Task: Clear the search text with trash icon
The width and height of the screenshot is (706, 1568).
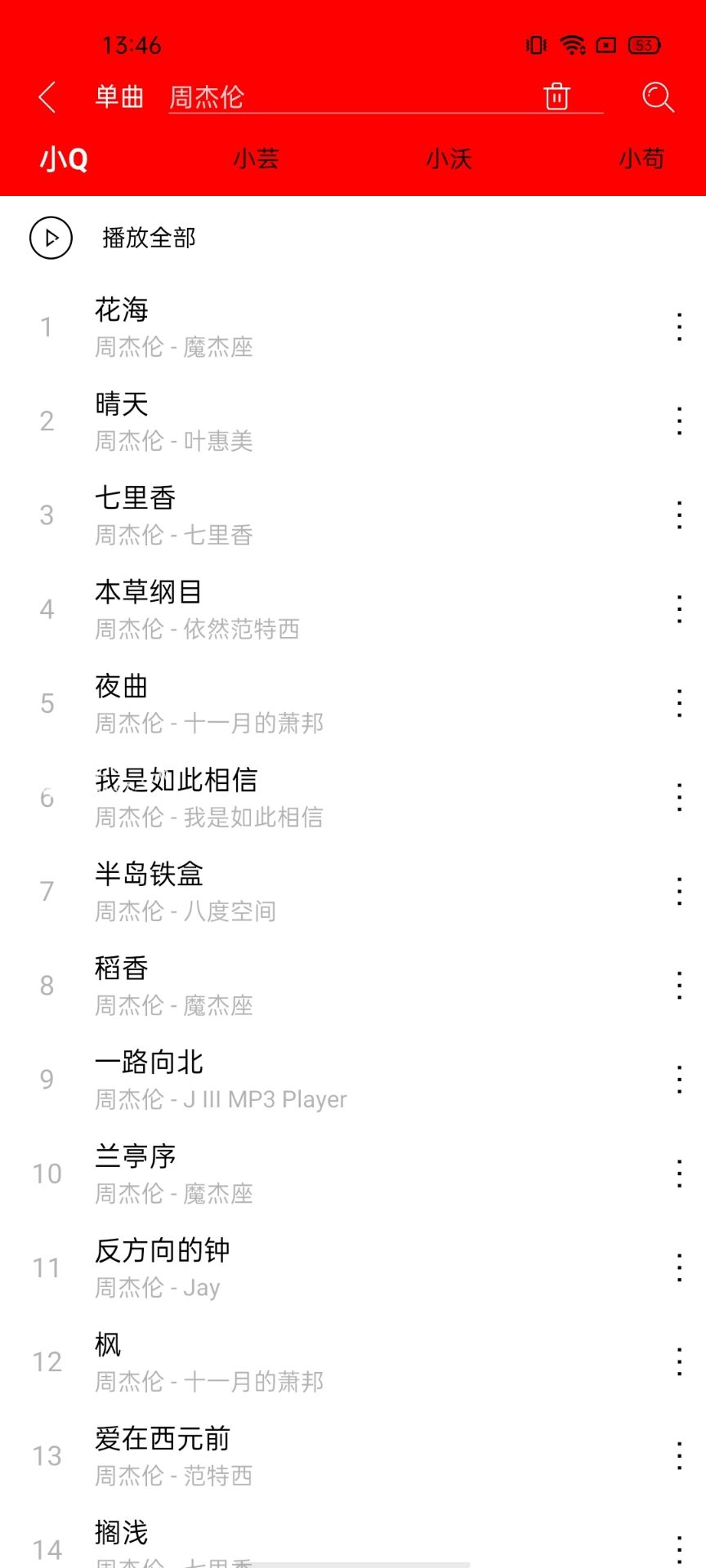Action: (x=556, y=96)
